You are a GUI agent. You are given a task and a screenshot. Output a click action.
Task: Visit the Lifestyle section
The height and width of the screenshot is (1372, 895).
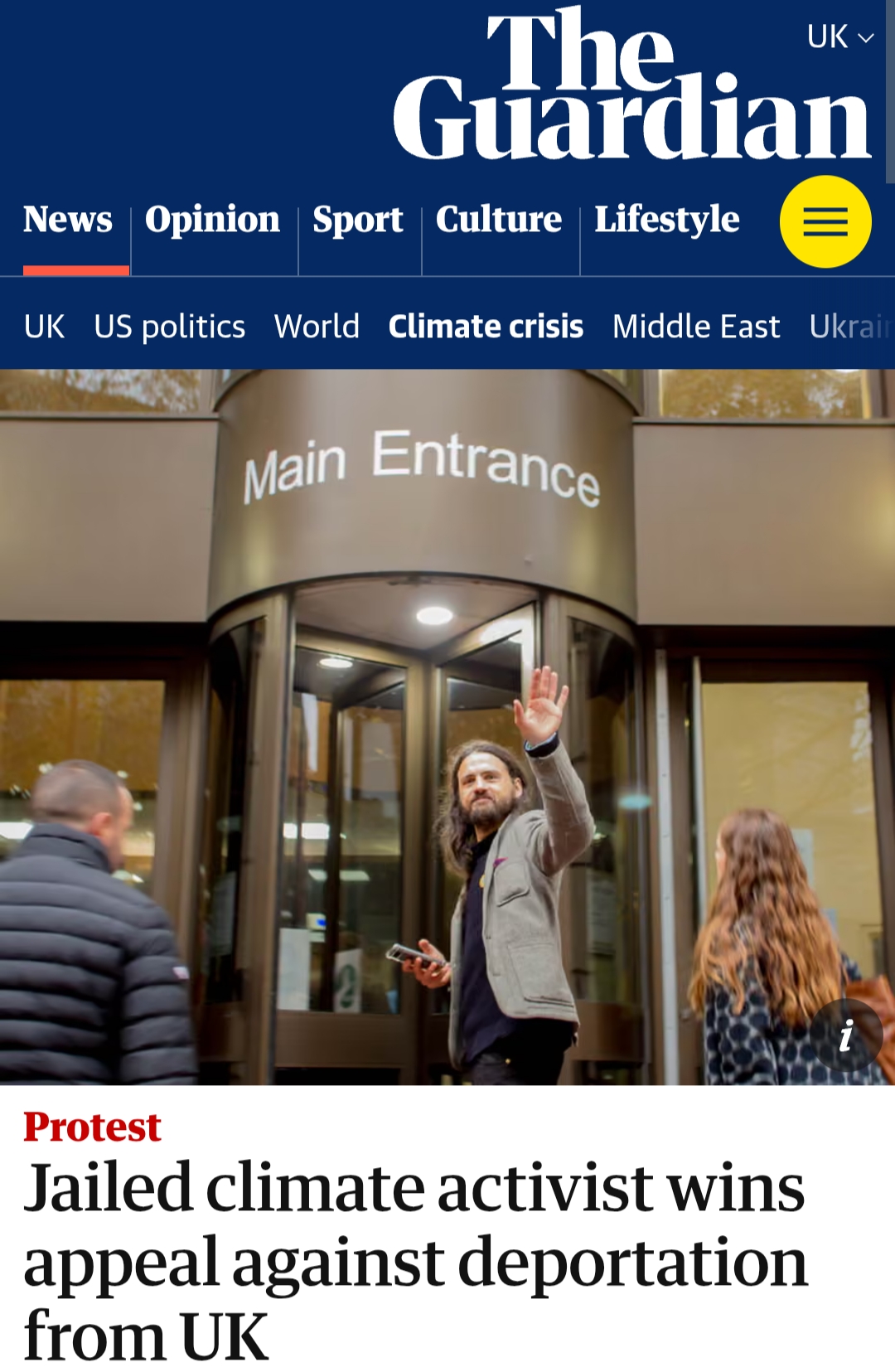pyautogui.click(x=667, y=221)
